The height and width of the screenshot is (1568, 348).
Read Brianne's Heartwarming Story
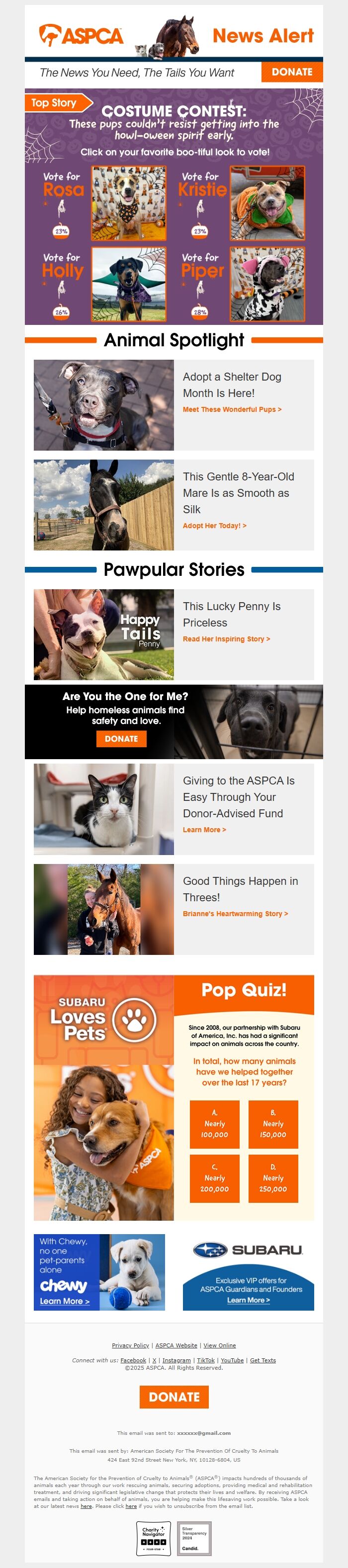pyautogui.click(x=235, y=914)
